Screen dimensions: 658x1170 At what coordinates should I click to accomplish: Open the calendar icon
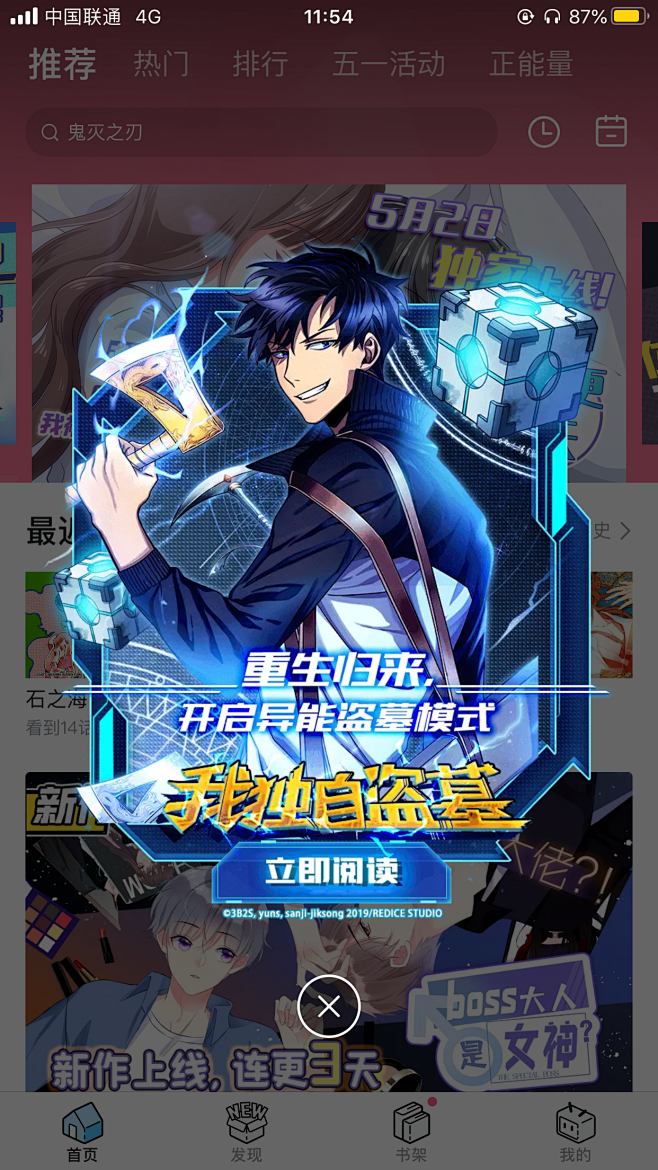(611, 132)
